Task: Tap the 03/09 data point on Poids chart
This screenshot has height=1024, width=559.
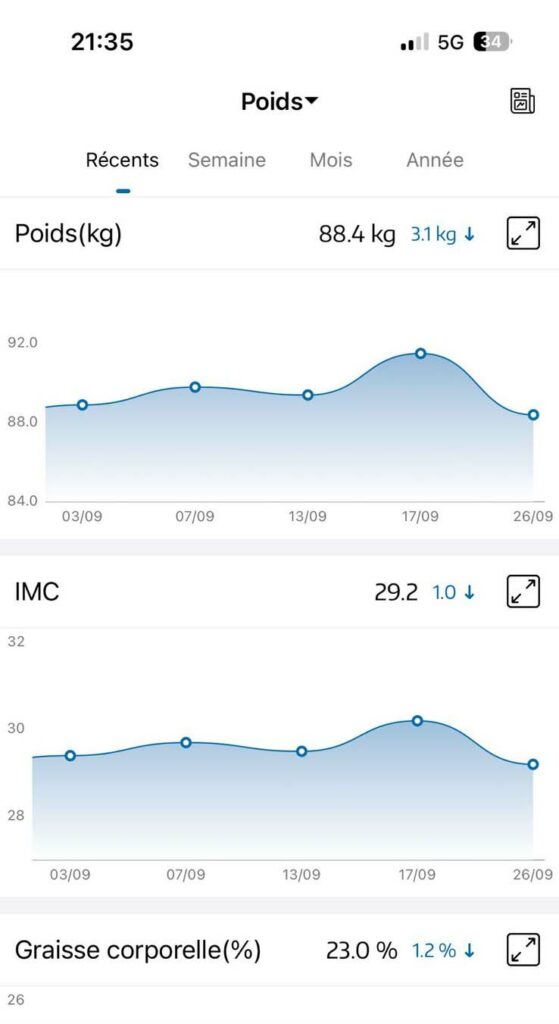Action: (82, 405)
